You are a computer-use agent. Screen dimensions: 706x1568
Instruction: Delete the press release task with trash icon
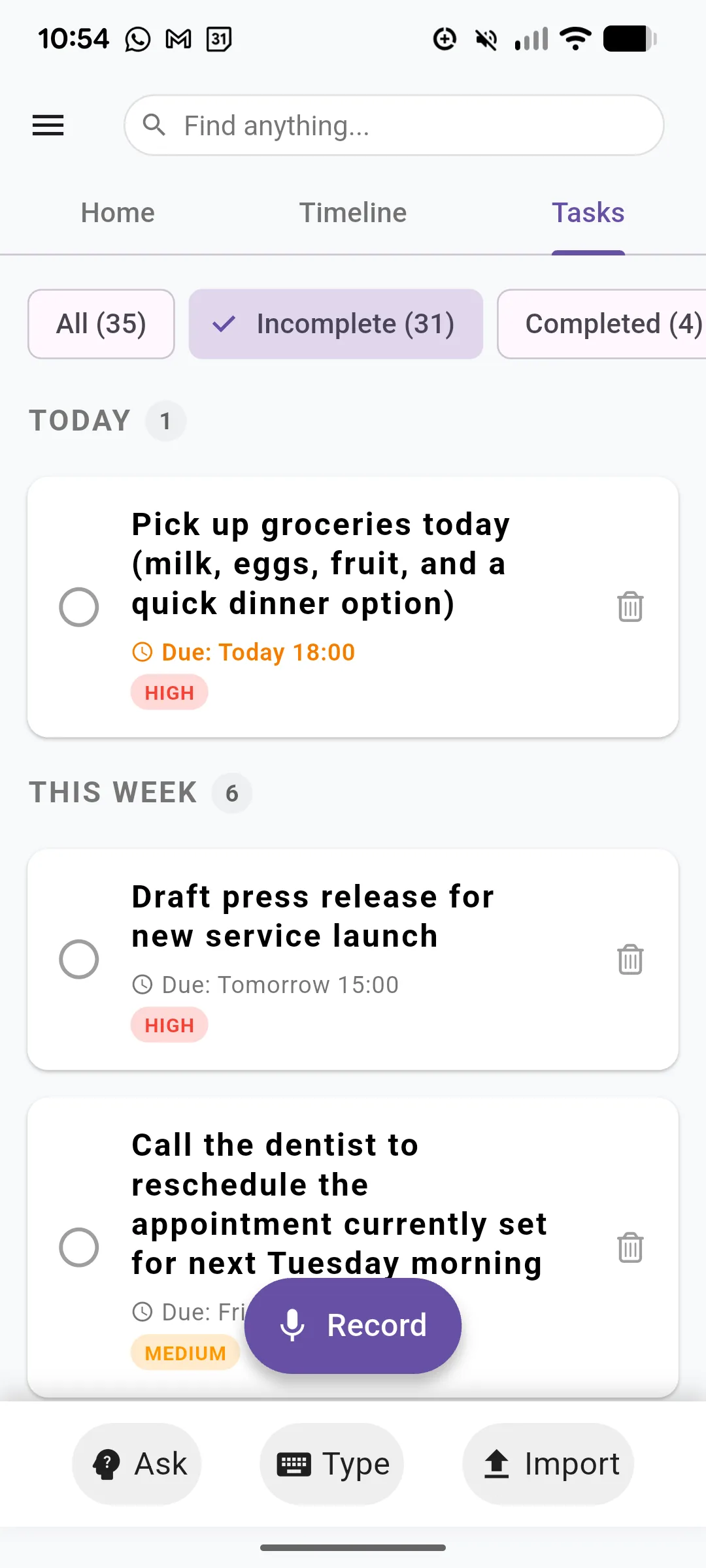[630, 960]
